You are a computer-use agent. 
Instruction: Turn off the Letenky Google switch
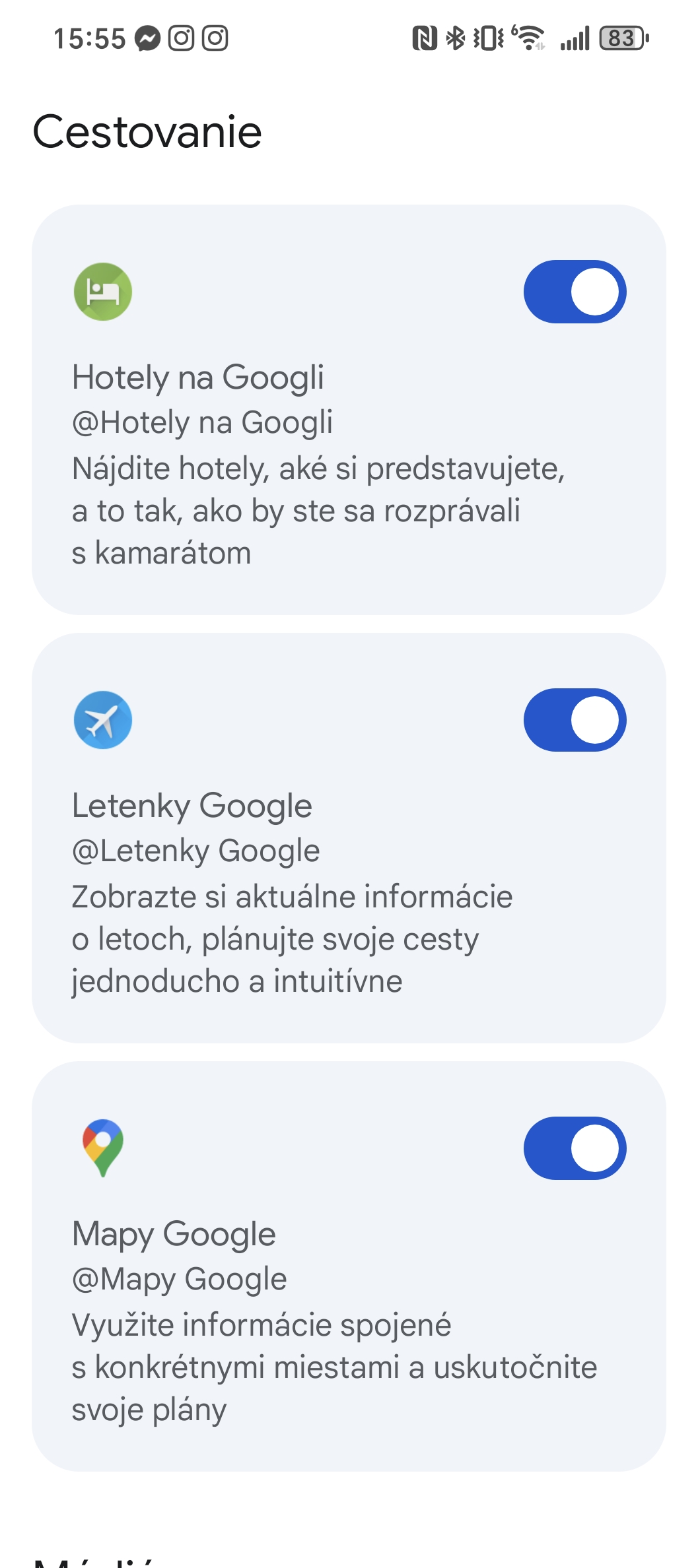pyautogui.click(x=575, y=720)
